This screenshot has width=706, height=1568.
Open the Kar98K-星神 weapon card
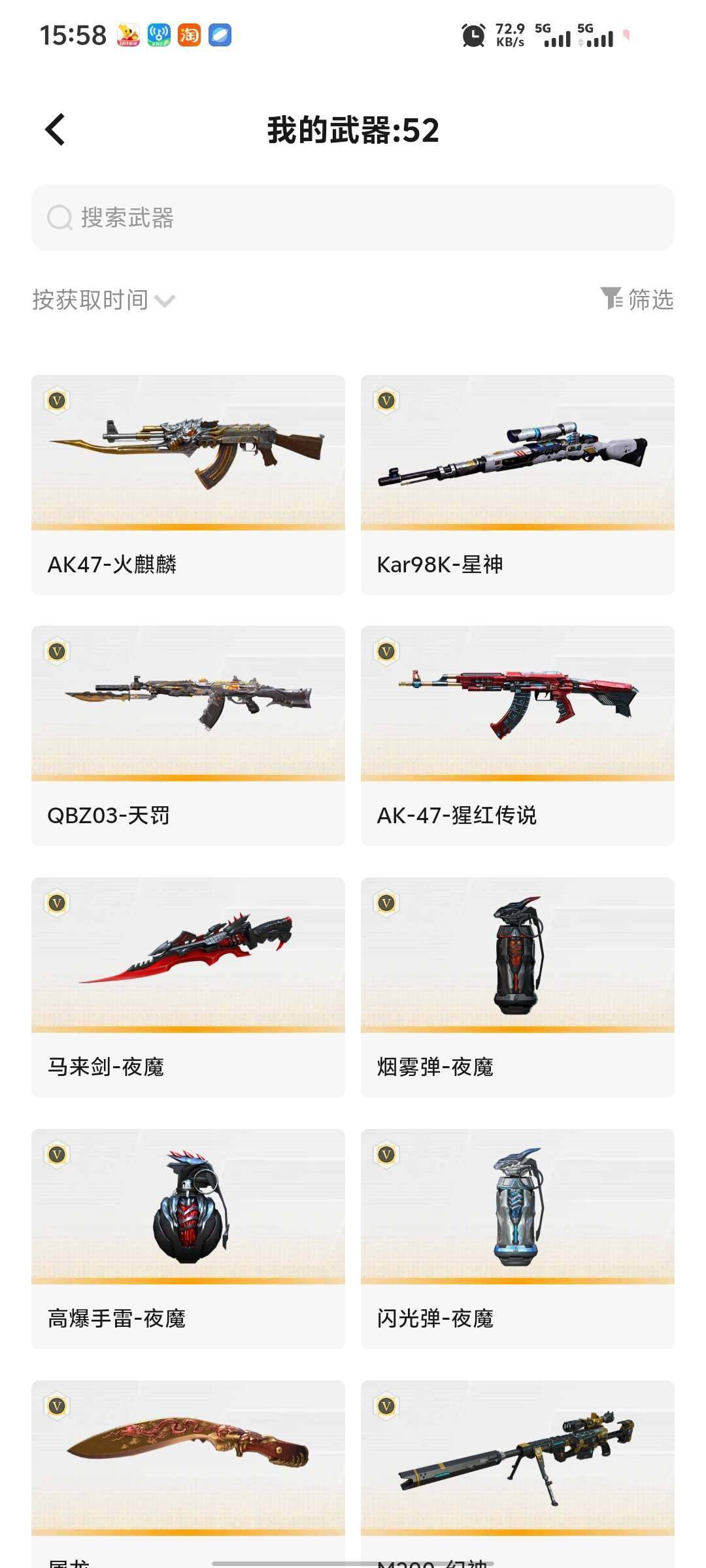[517, 483]
